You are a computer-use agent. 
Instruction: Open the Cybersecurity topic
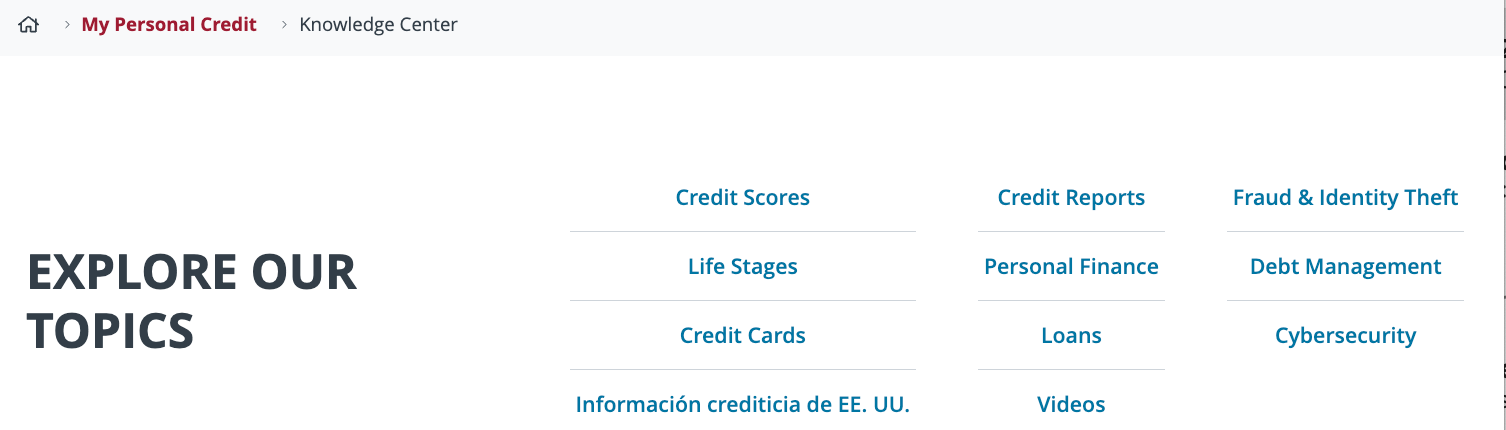[x=1345, y=336]
